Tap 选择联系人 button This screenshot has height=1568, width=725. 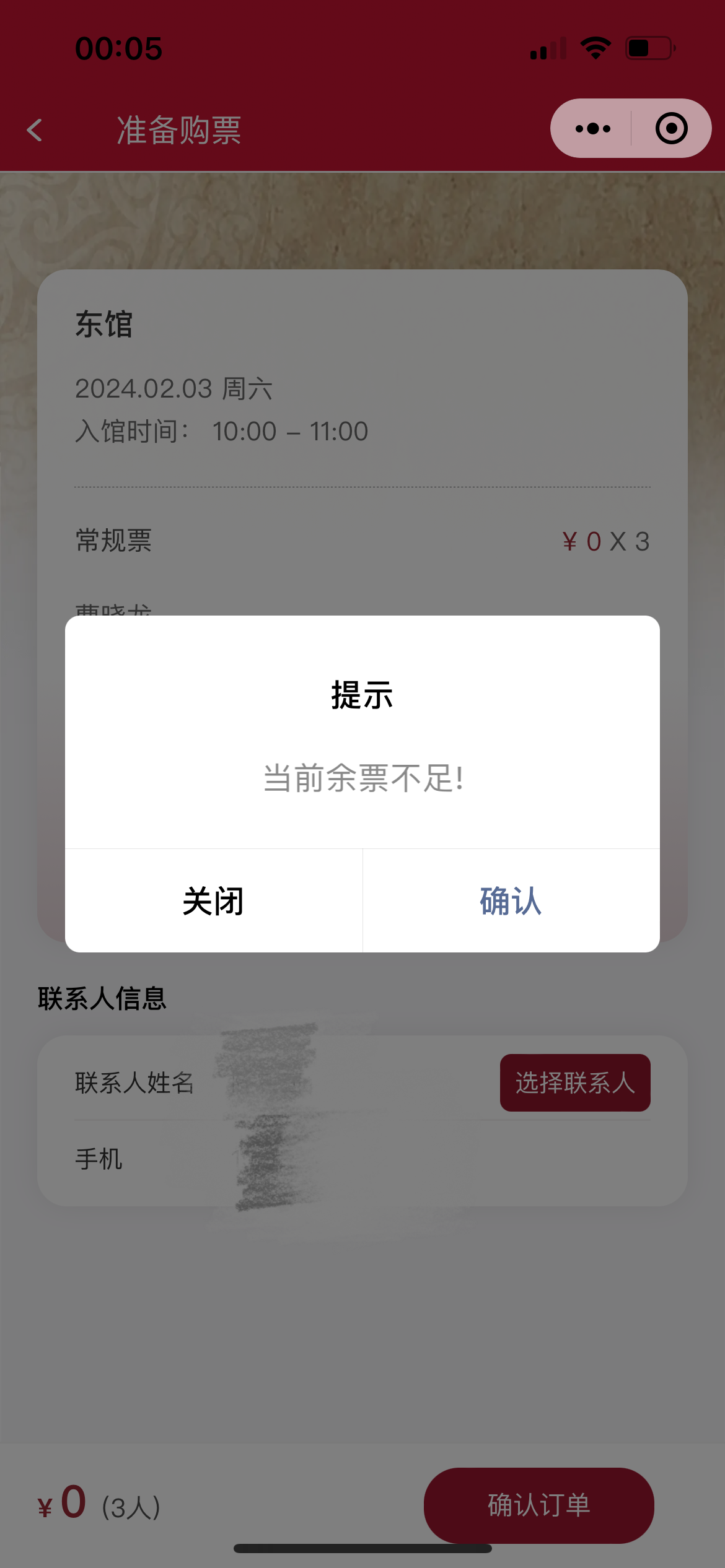pos(575,1082)
